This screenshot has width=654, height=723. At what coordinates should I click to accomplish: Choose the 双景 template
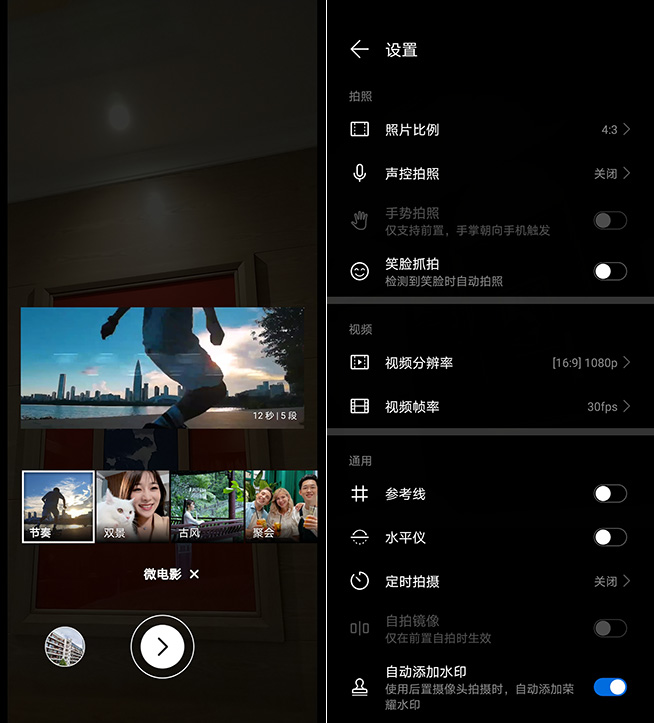pos(133,507)
